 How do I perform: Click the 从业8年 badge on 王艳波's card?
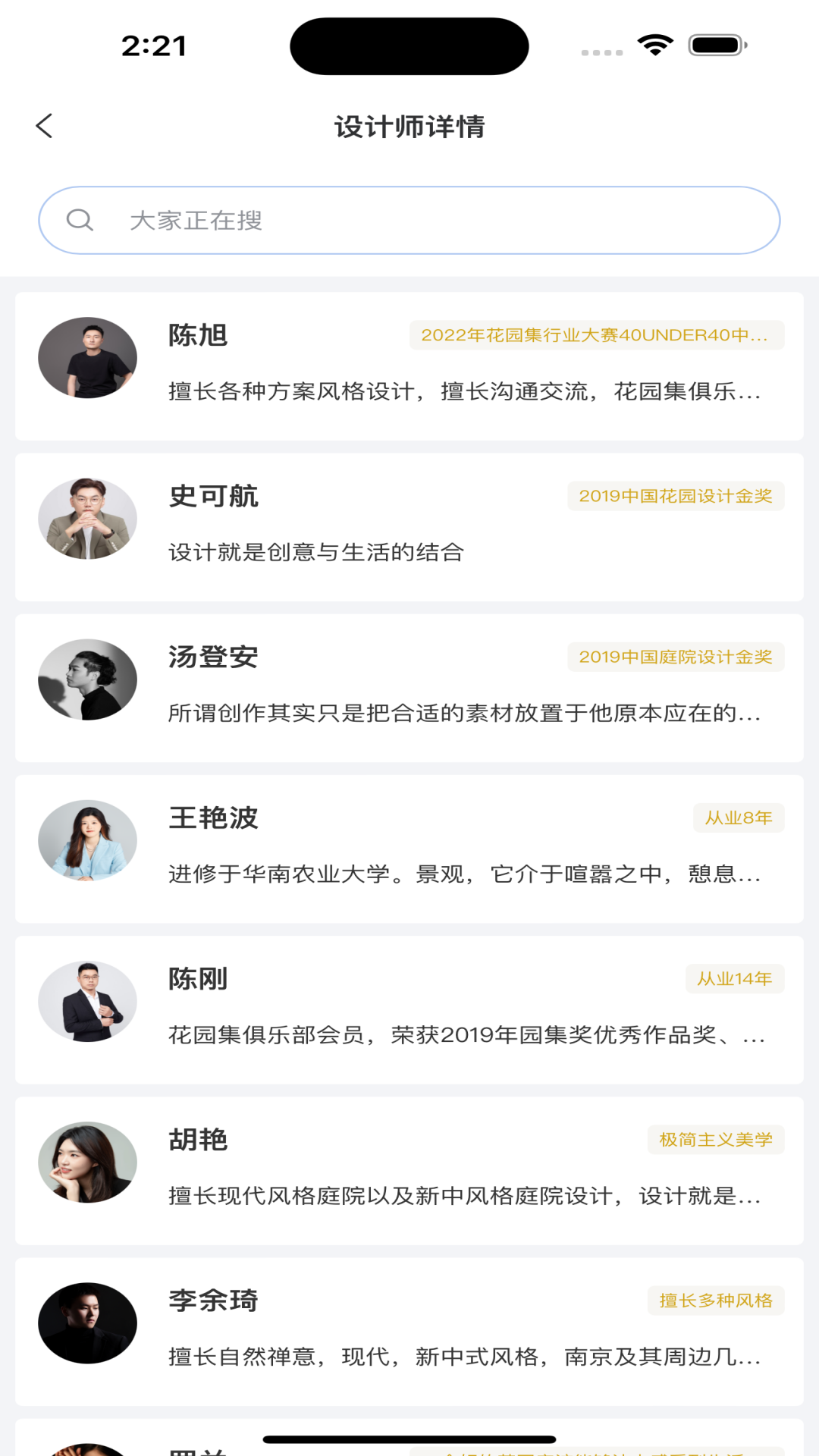tap(739, 818)
